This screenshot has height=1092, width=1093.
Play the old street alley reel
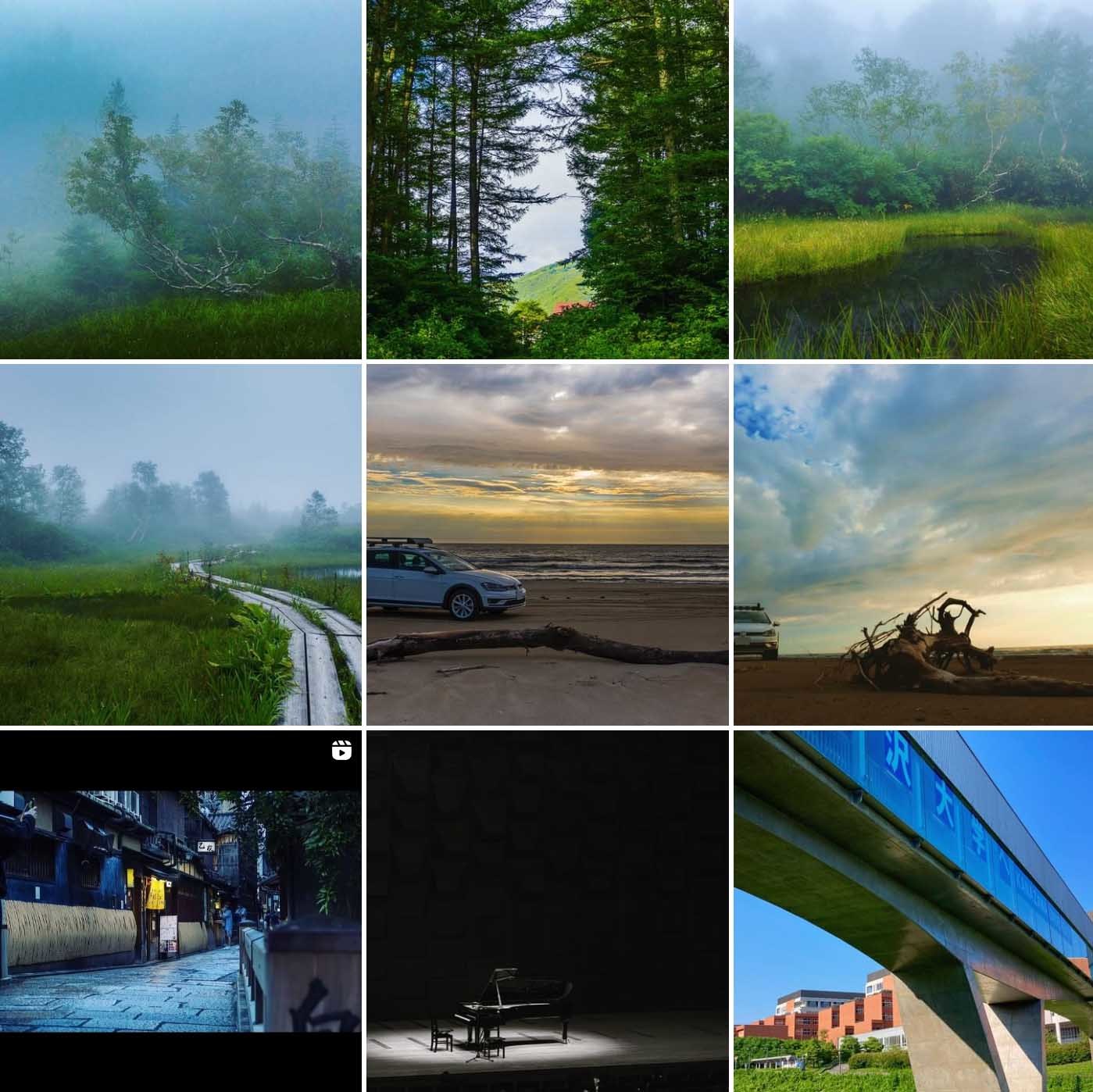click(180, 911)
